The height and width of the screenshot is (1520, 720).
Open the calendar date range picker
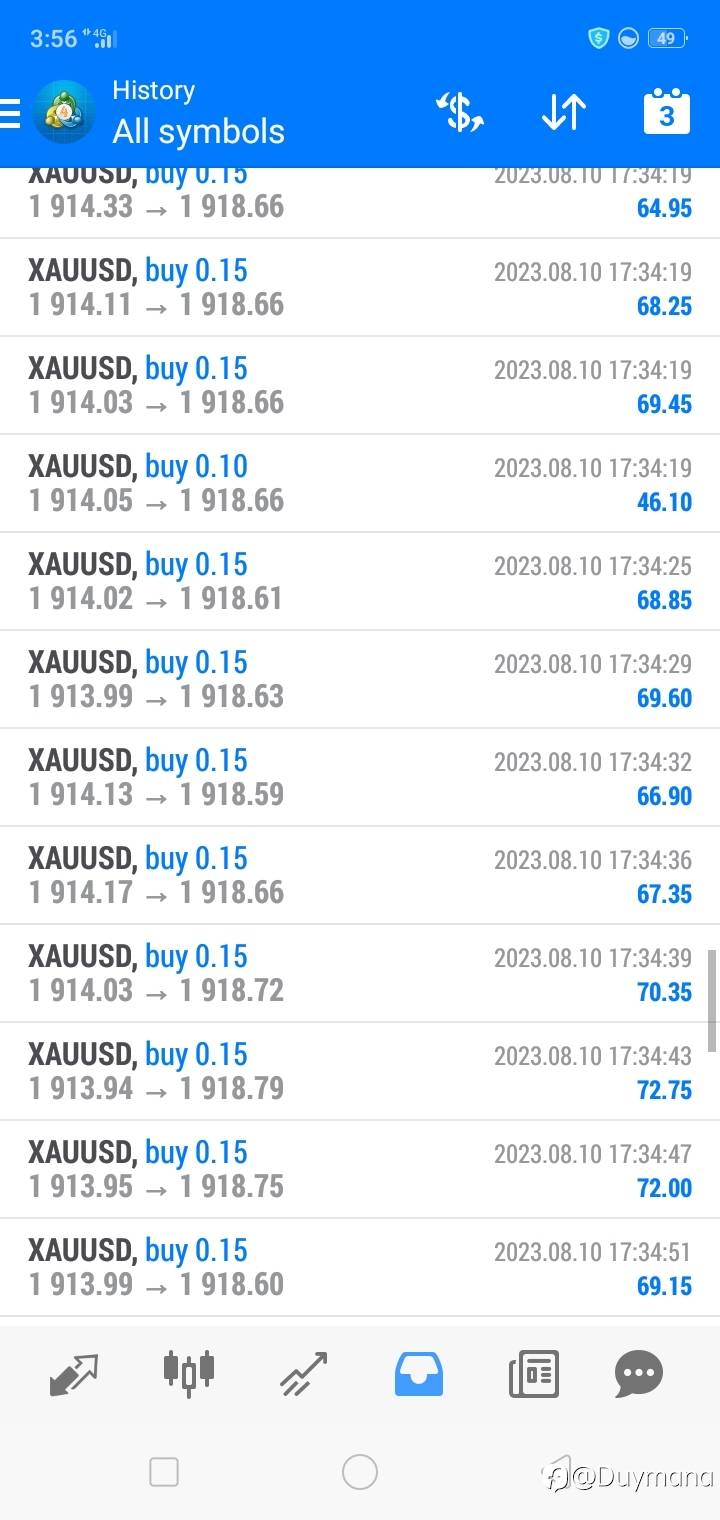pos(666,111)
